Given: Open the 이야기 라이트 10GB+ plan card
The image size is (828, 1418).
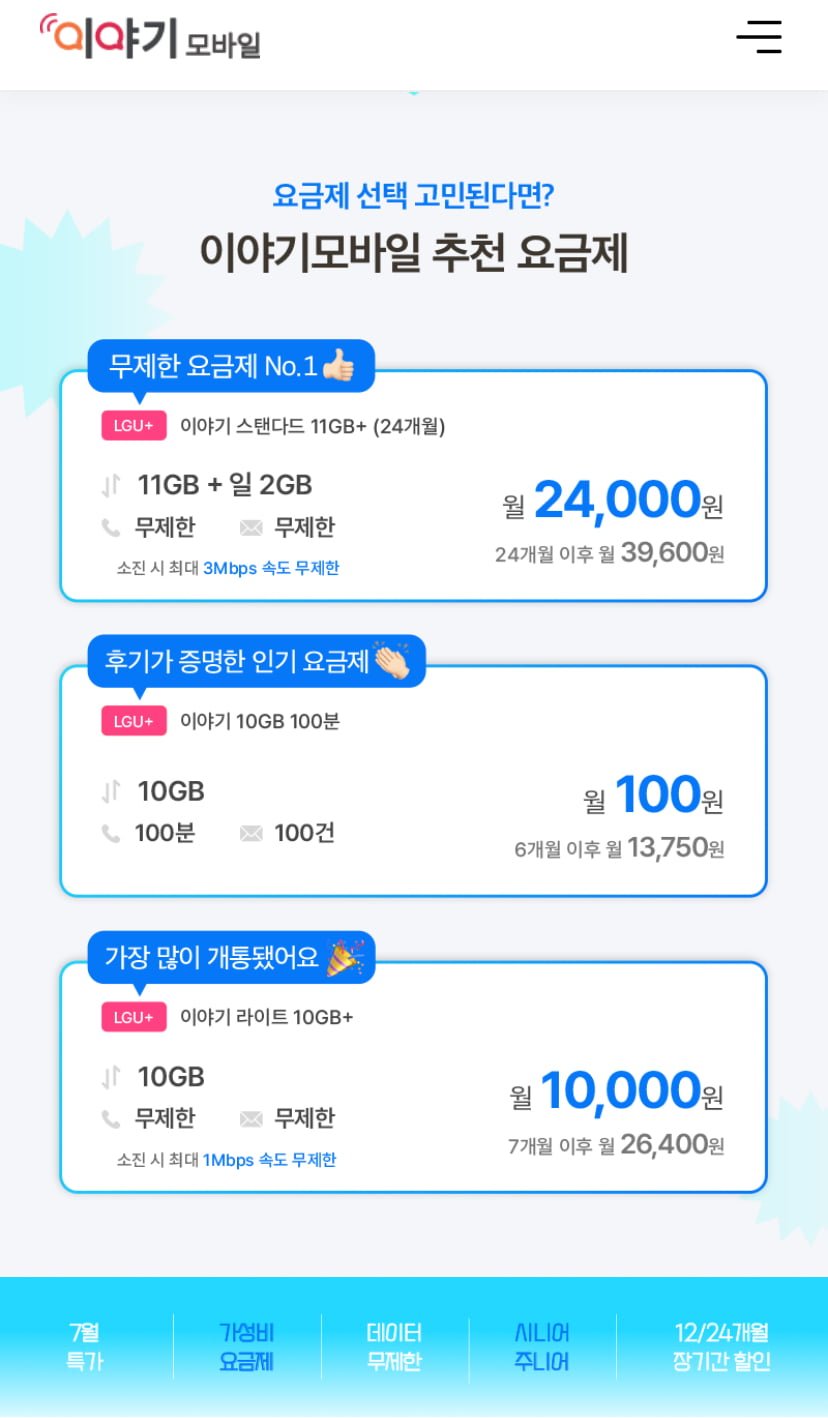Looking at the screenshot, I should click(x=413, y=1078).
